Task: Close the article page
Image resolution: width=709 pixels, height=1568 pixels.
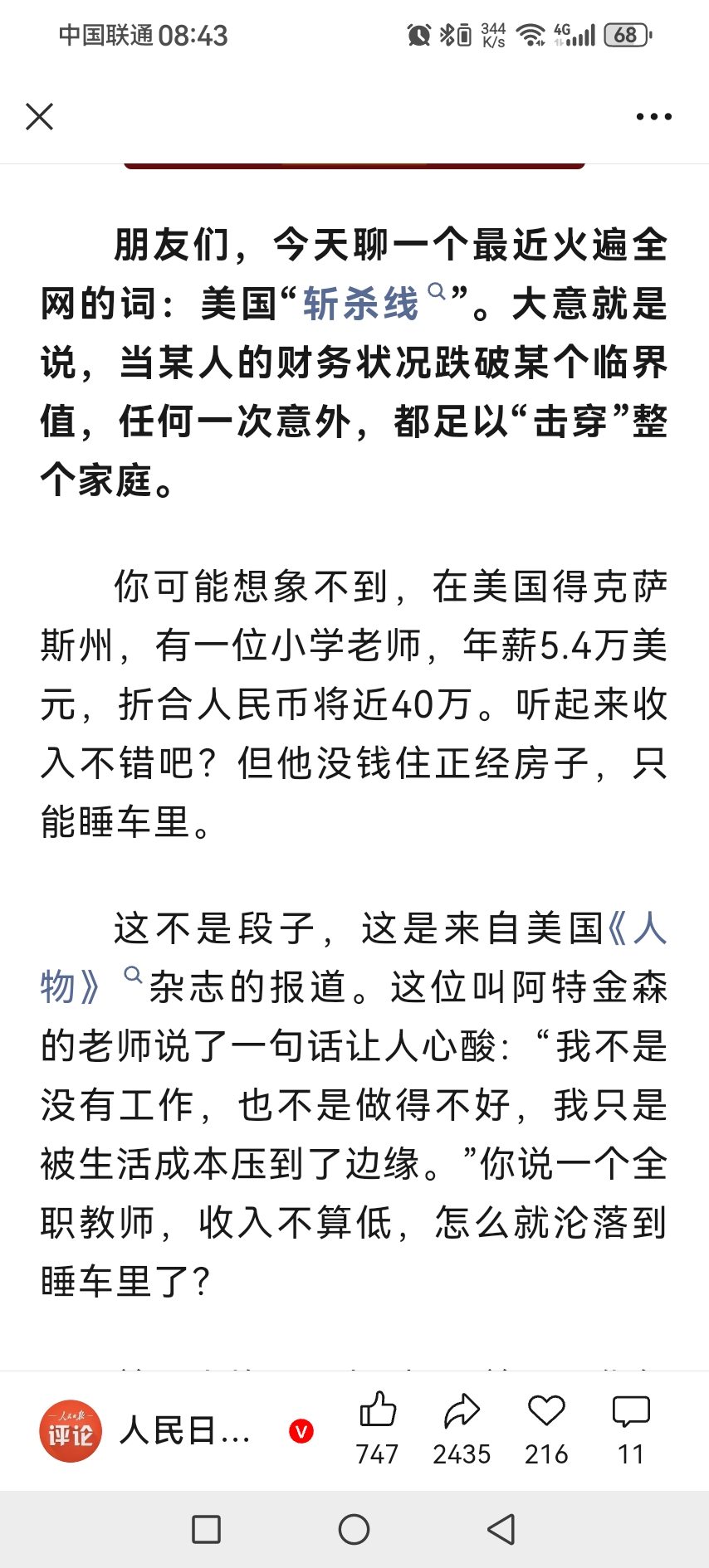Action: [39, 117]
